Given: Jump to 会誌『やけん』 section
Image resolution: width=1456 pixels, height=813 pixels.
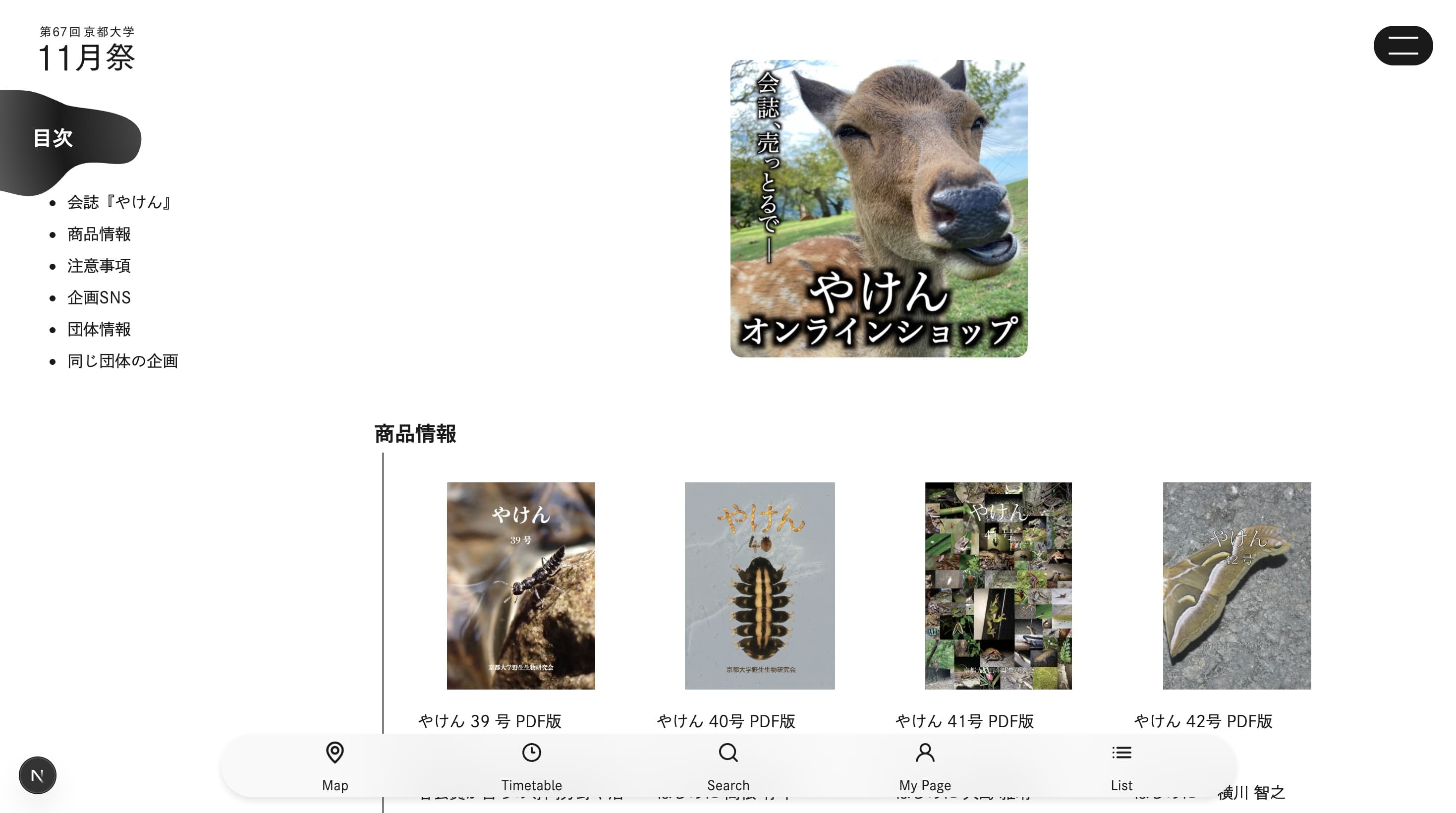Looking at the screenshot, I should (x=119, y=202).
